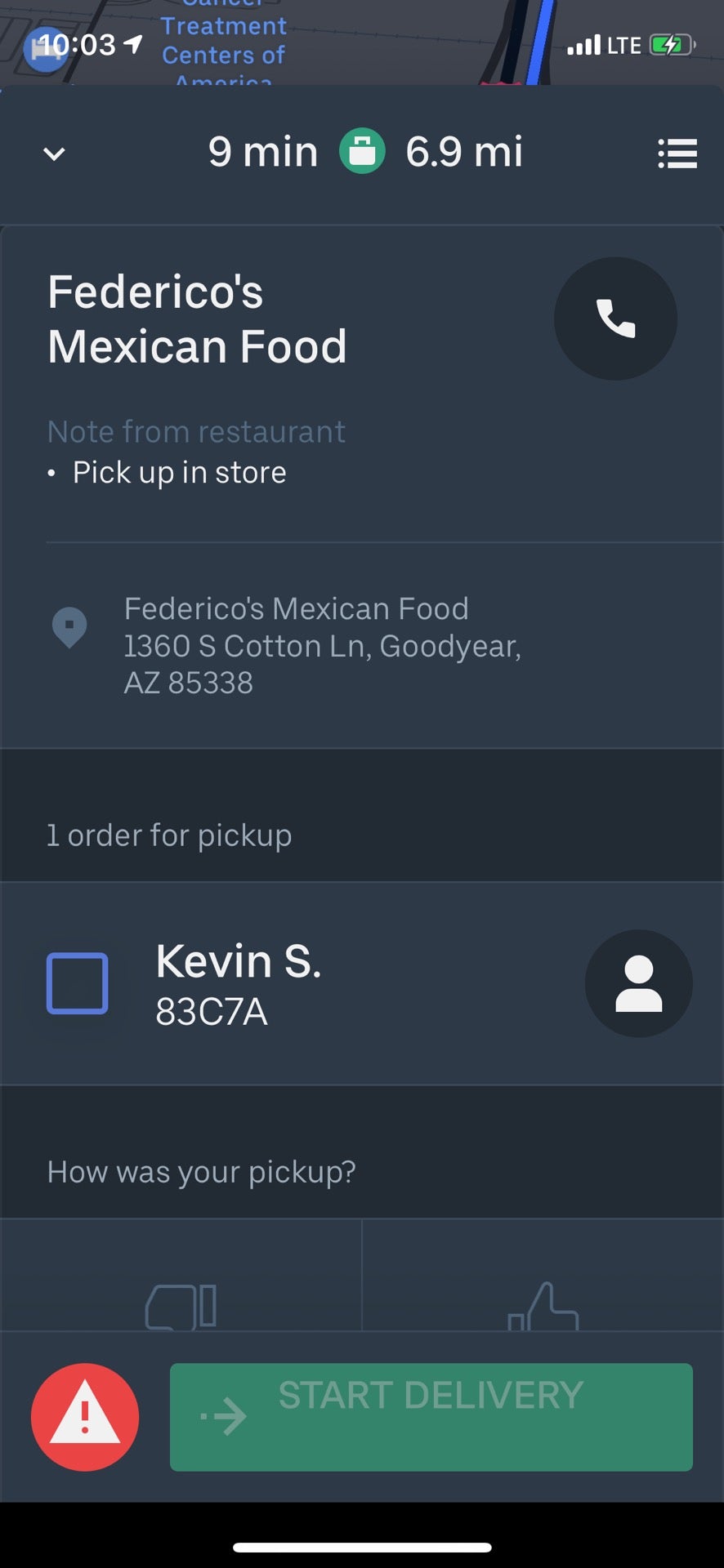Image resolution: width=724 pixels, height=1568 pixels.
Task: Tap the thumbs up pickup rating icon
Action: coord(542,1307)
